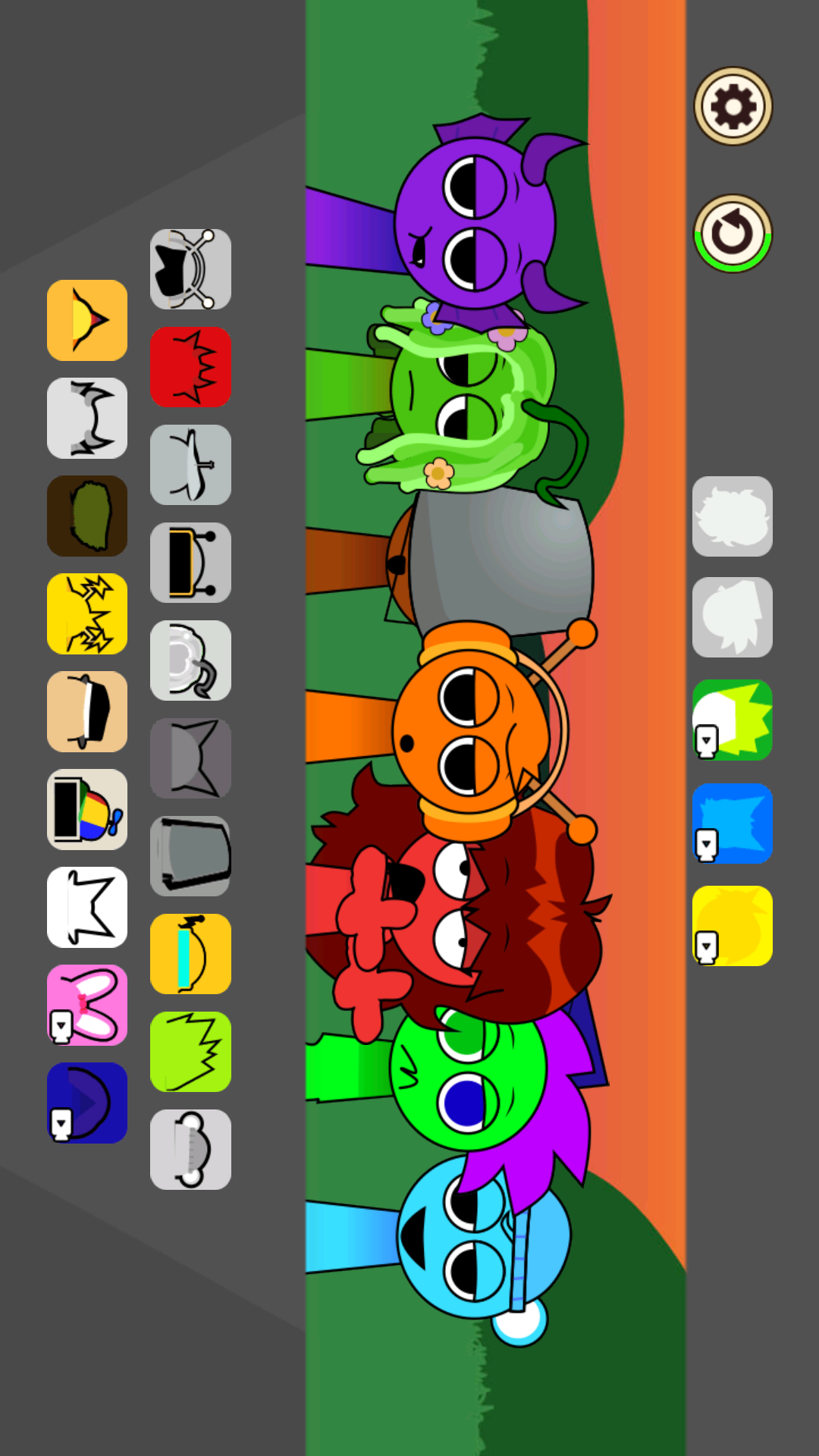This screenshot has height=1456, width=819.
Task: Select the blue splash tile
Action: coord(733,824)
